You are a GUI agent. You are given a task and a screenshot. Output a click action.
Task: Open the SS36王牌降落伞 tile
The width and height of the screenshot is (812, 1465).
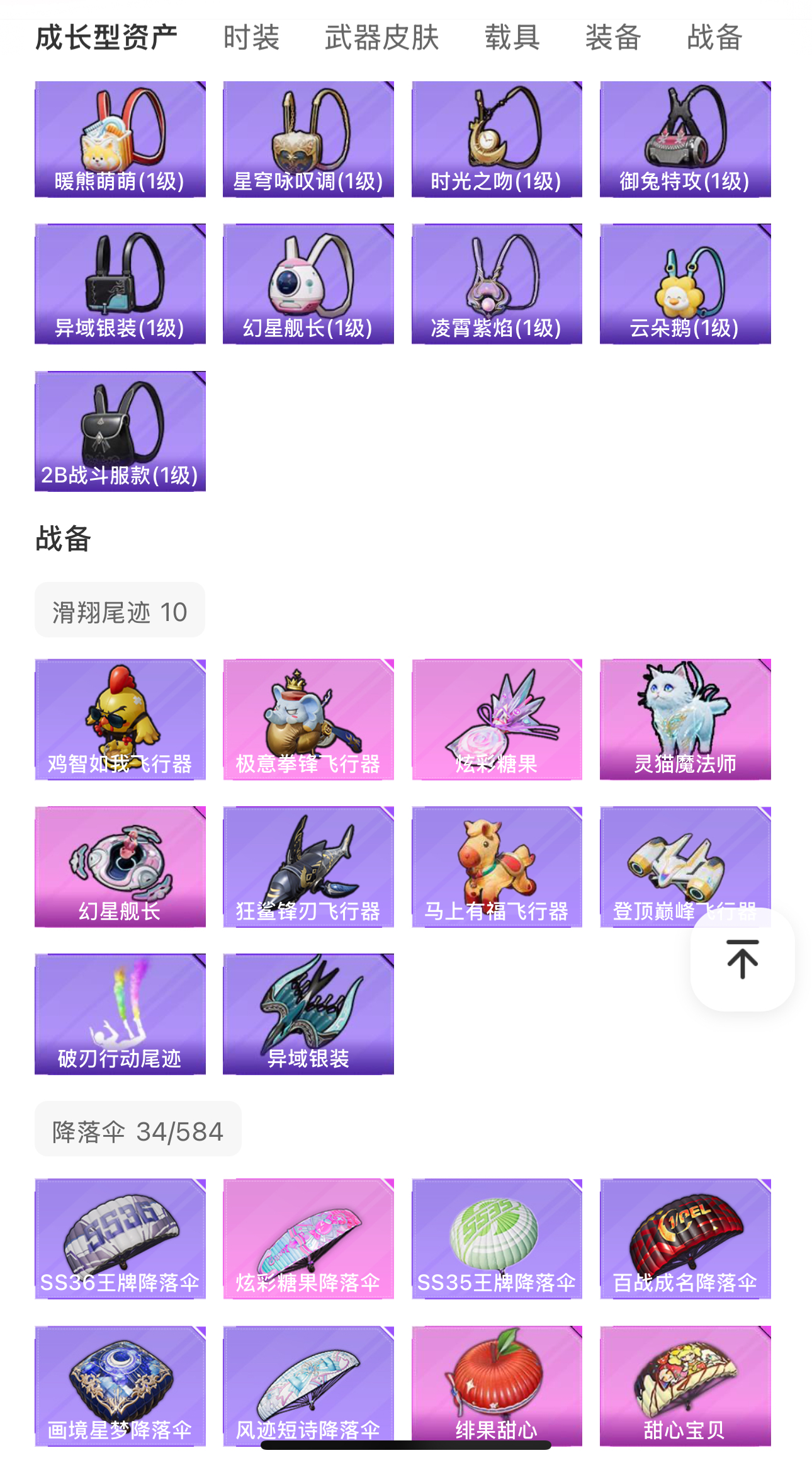click(x=120, y=1239)
